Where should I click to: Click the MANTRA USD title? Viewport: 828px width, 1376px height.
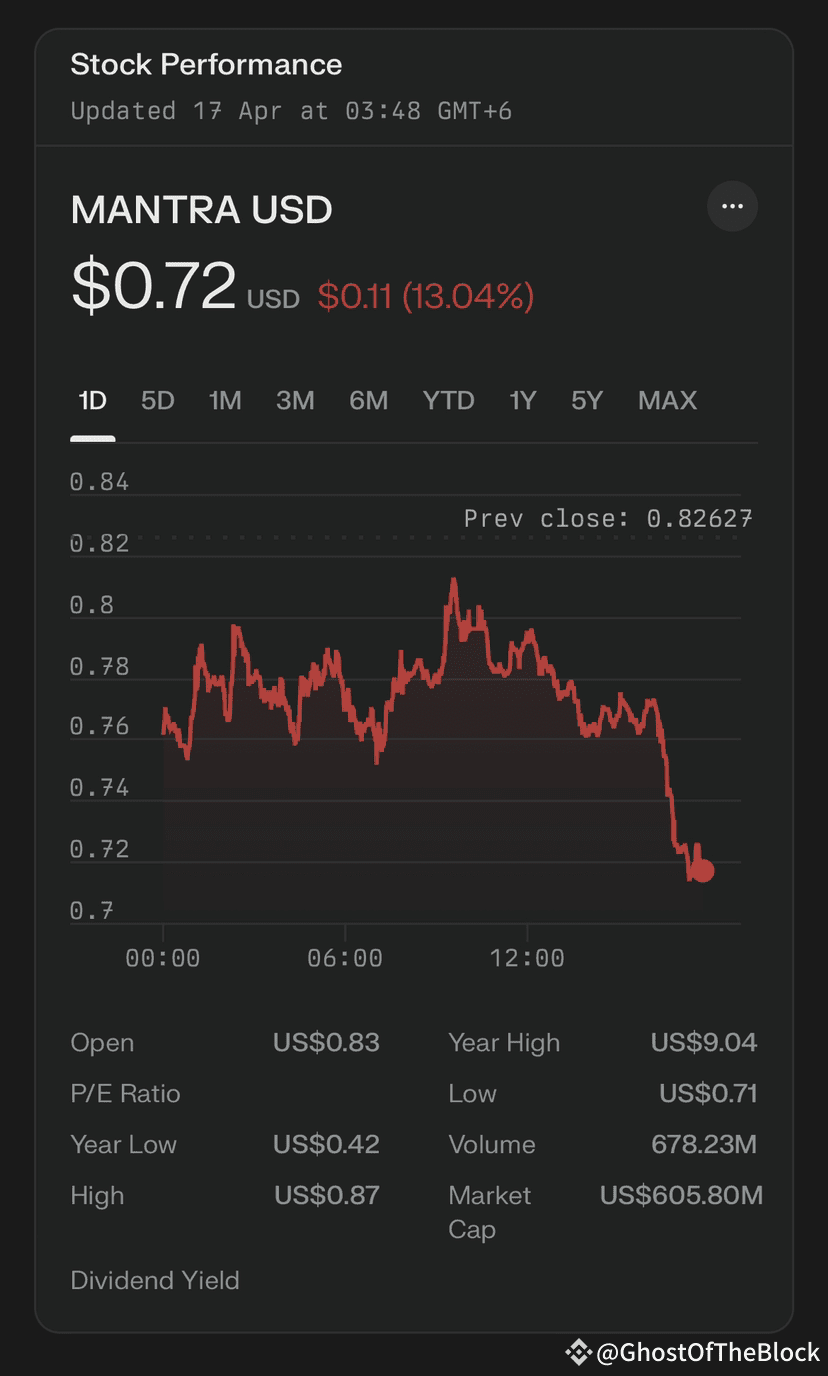200,209
